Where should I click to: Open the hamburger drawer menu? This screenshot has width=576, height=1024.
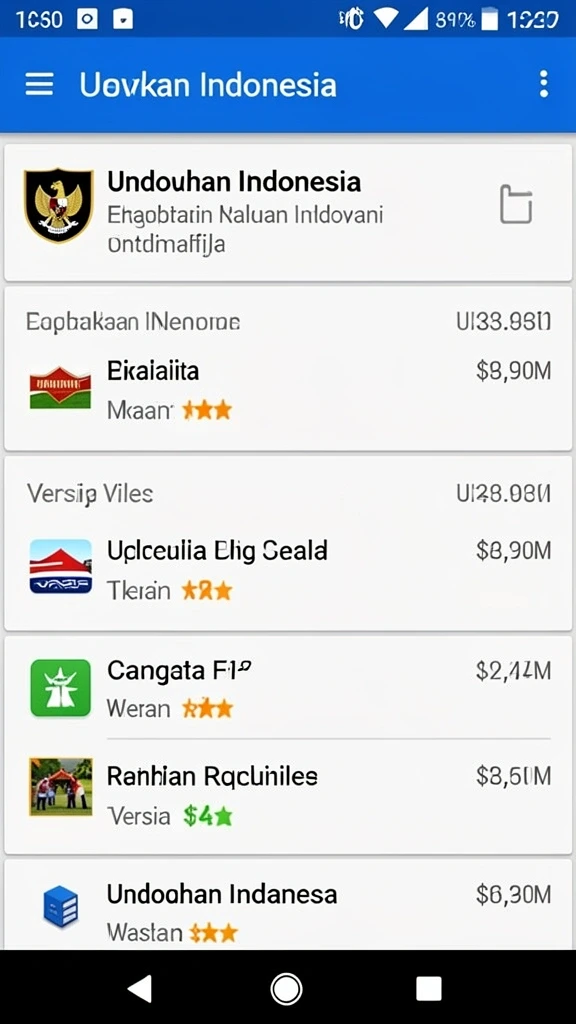coord(39,84)
